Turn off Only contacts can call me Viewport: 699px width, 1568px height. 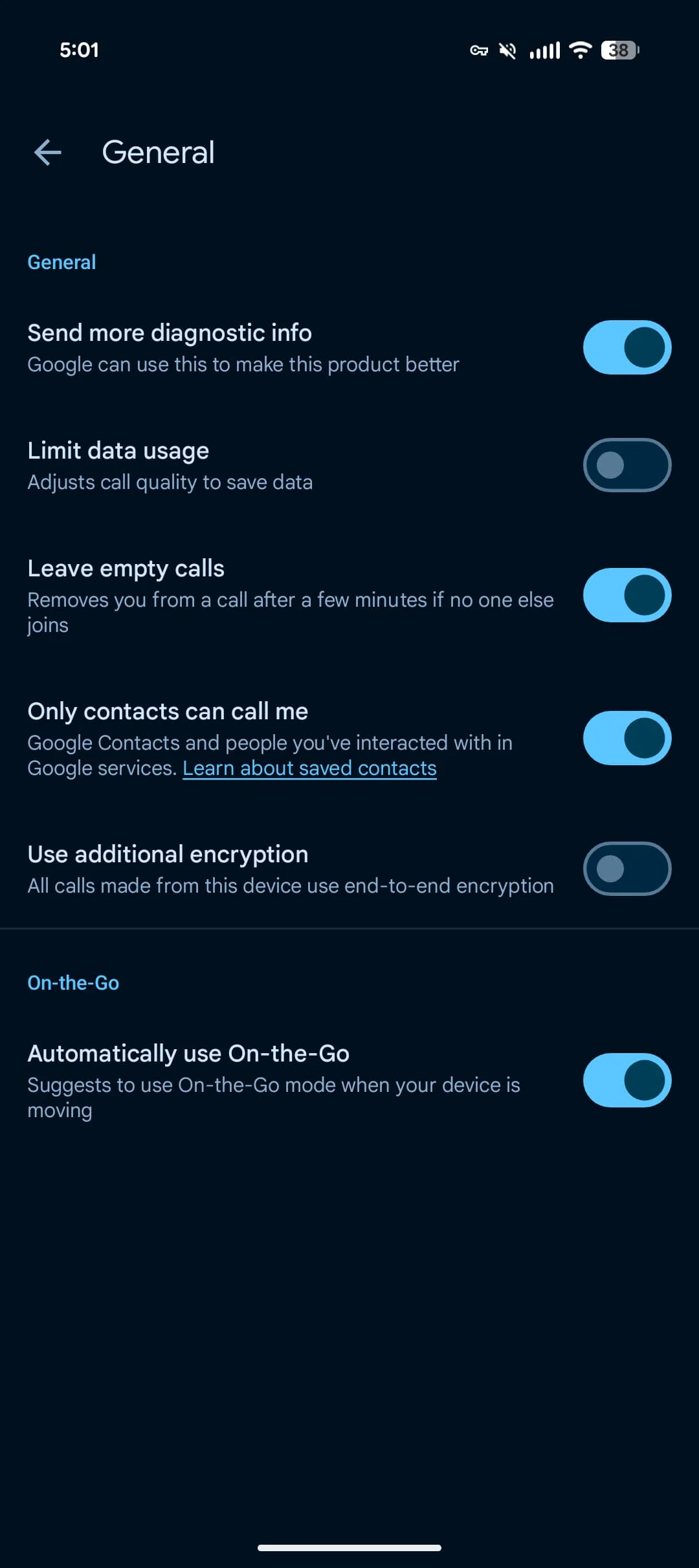pos(627,738)
